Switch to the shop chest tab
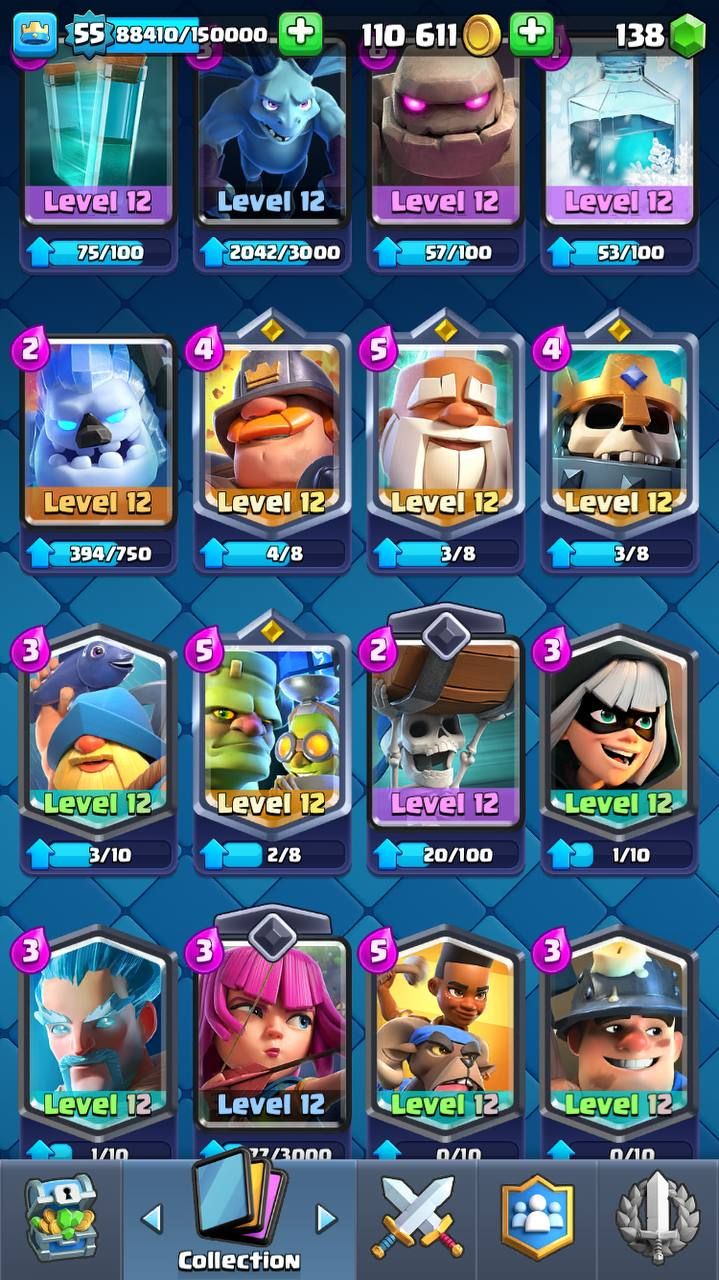The image size is (719, 1280). click(x=60, y=1218)
